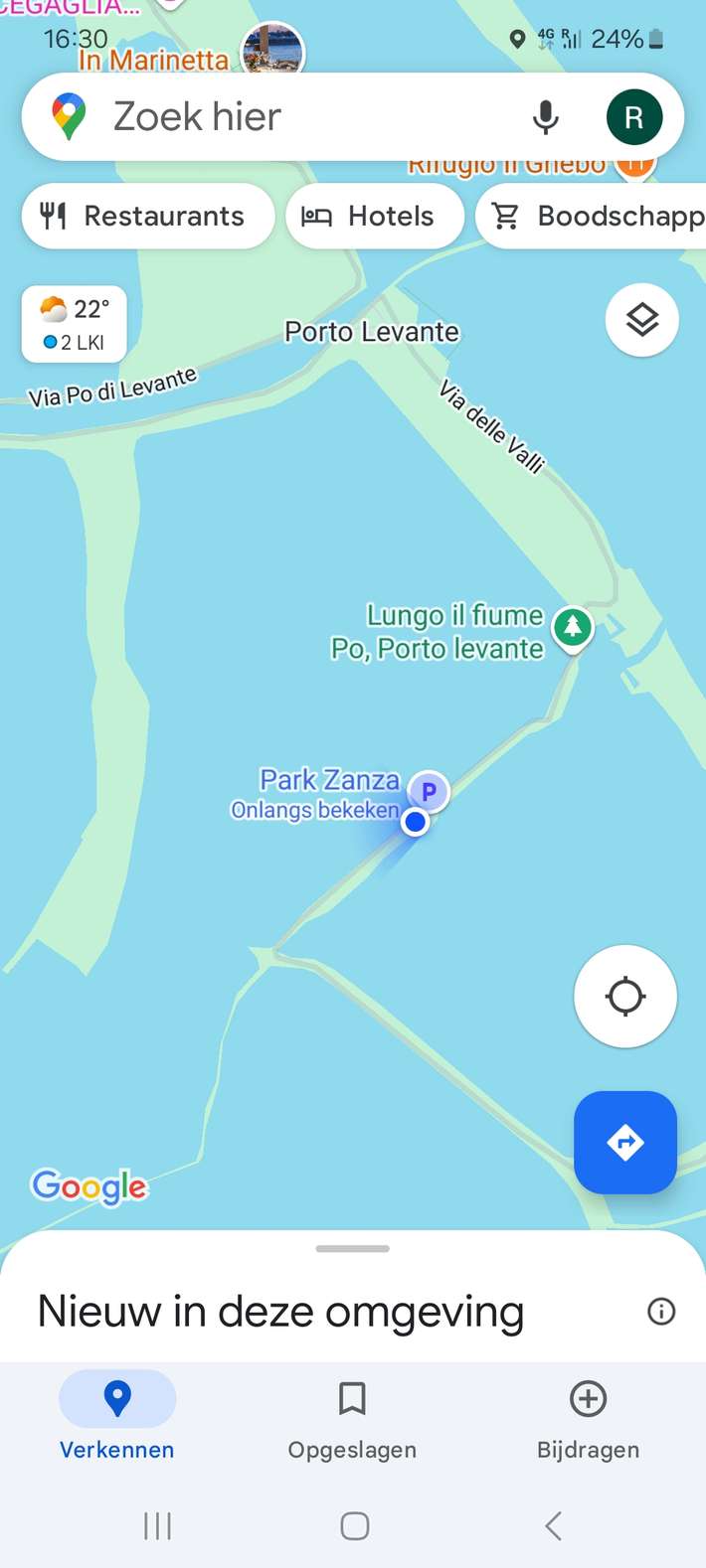The height and width of the screenshot is (1568, 706).
Task: Open the blue directions button
Action: pyautogui.click(x=625, y=1143)
